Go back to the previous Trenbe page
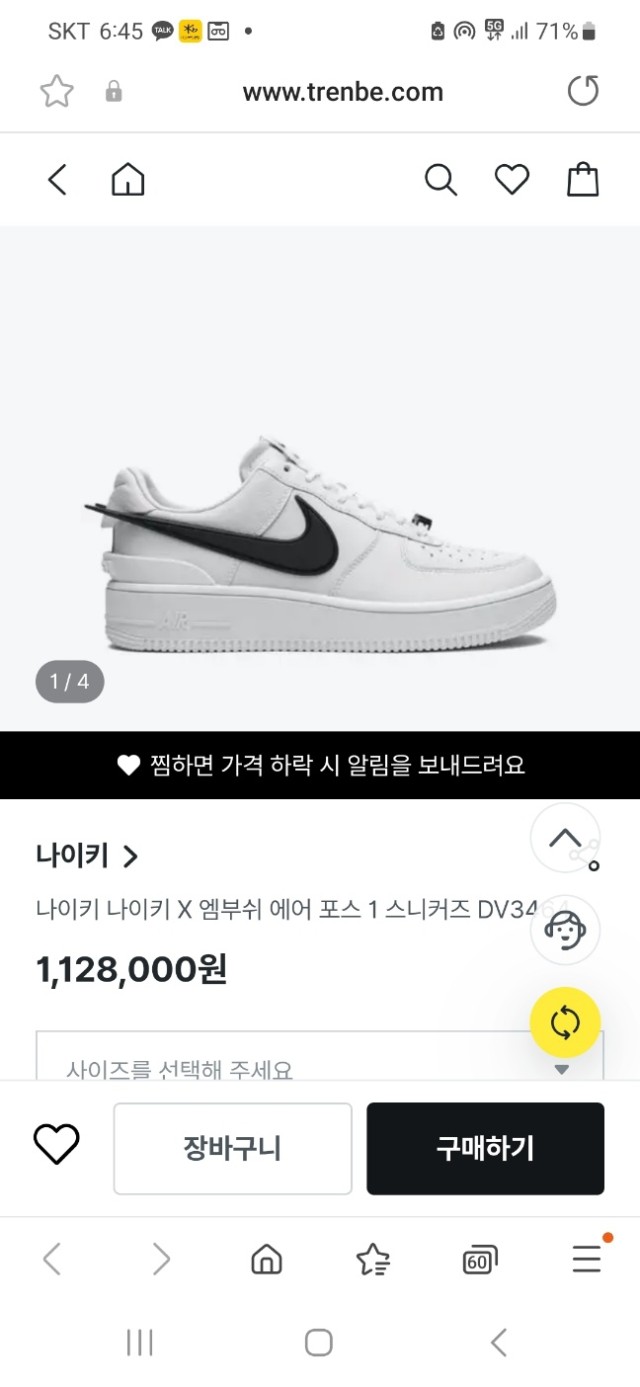640x1387 pixels. click(x=57, y=180)
